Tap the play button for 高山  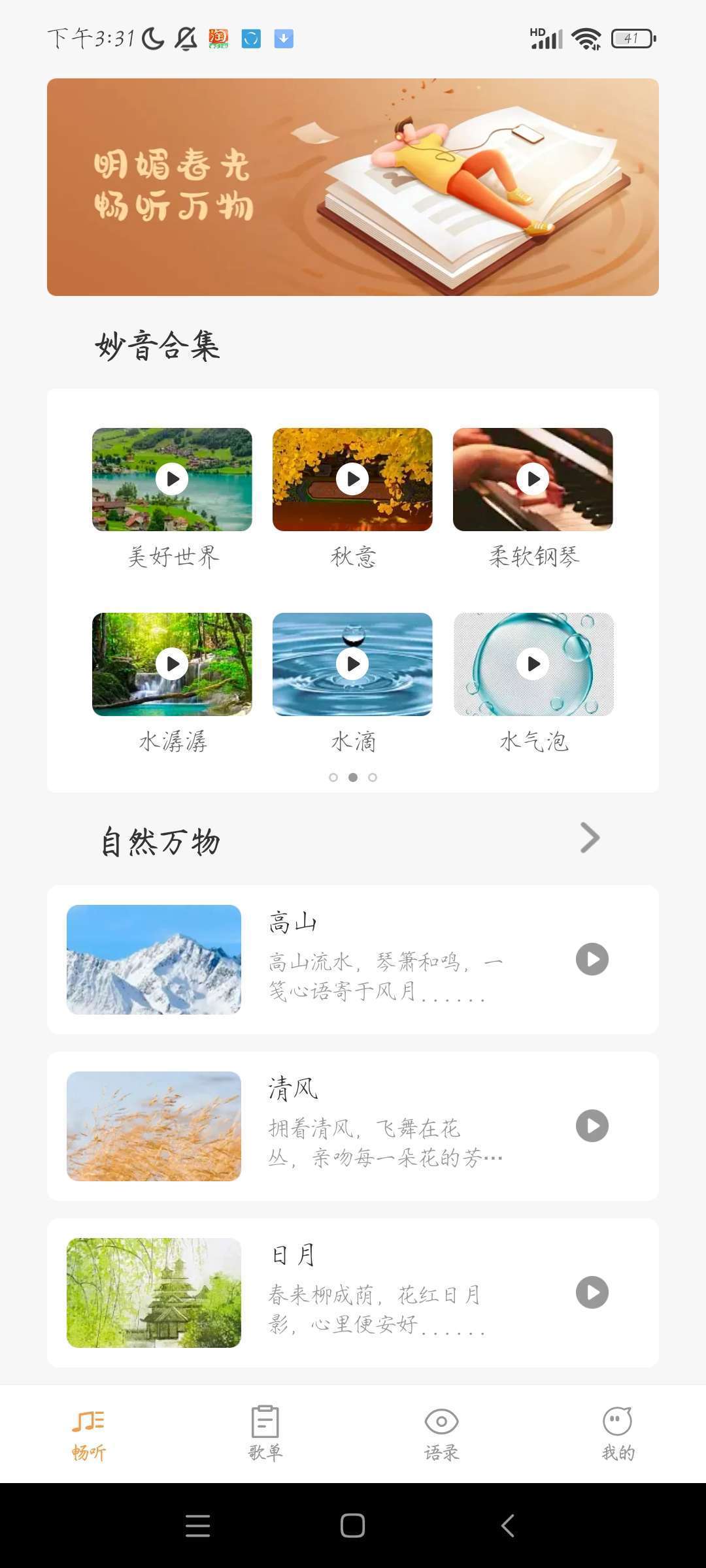coord(592,959)
